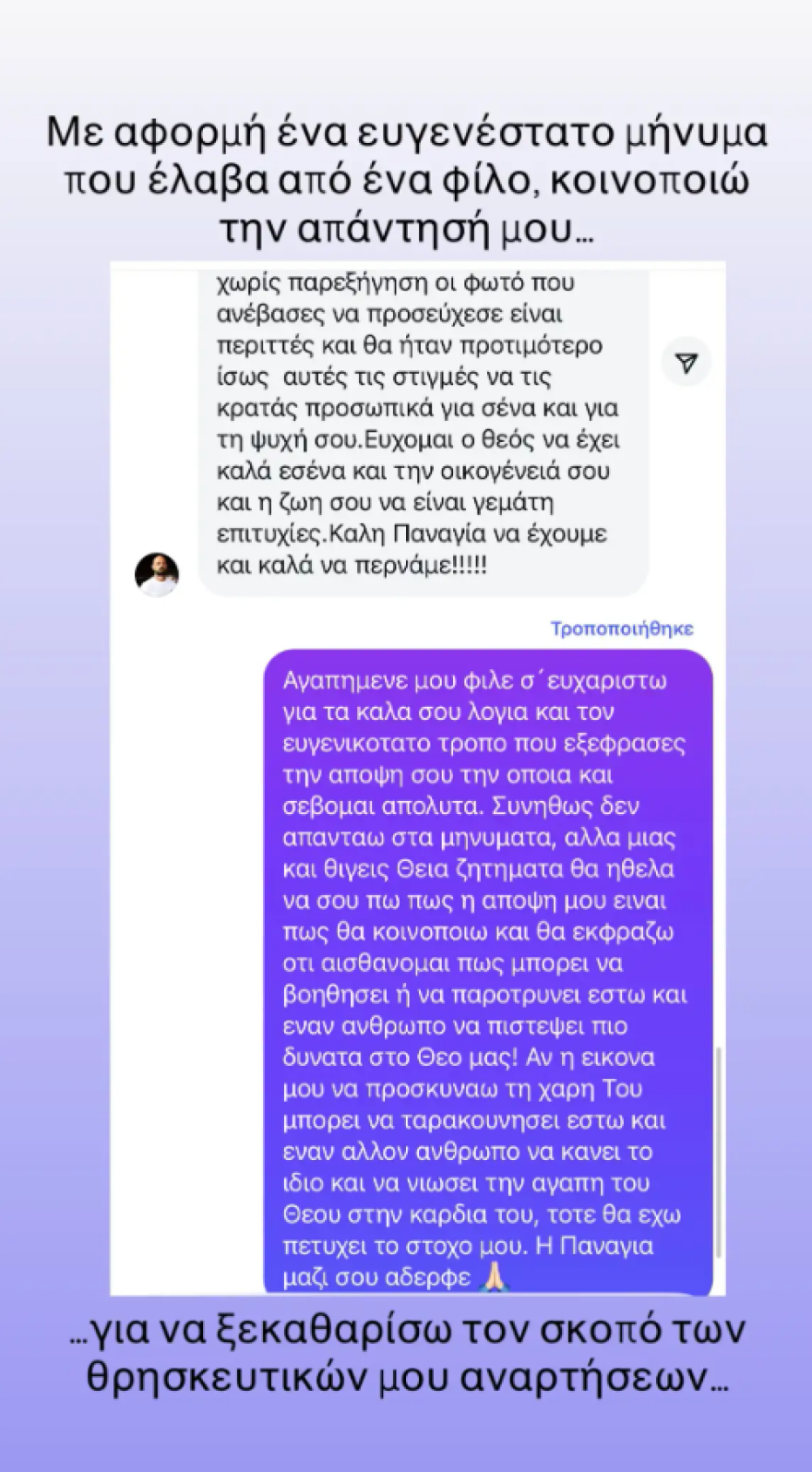Click the closing text about θρησκευτικών αναρτήσεων
Image resolution: width=812 pixels, height=1472 pixels.
coord(406,1355)
